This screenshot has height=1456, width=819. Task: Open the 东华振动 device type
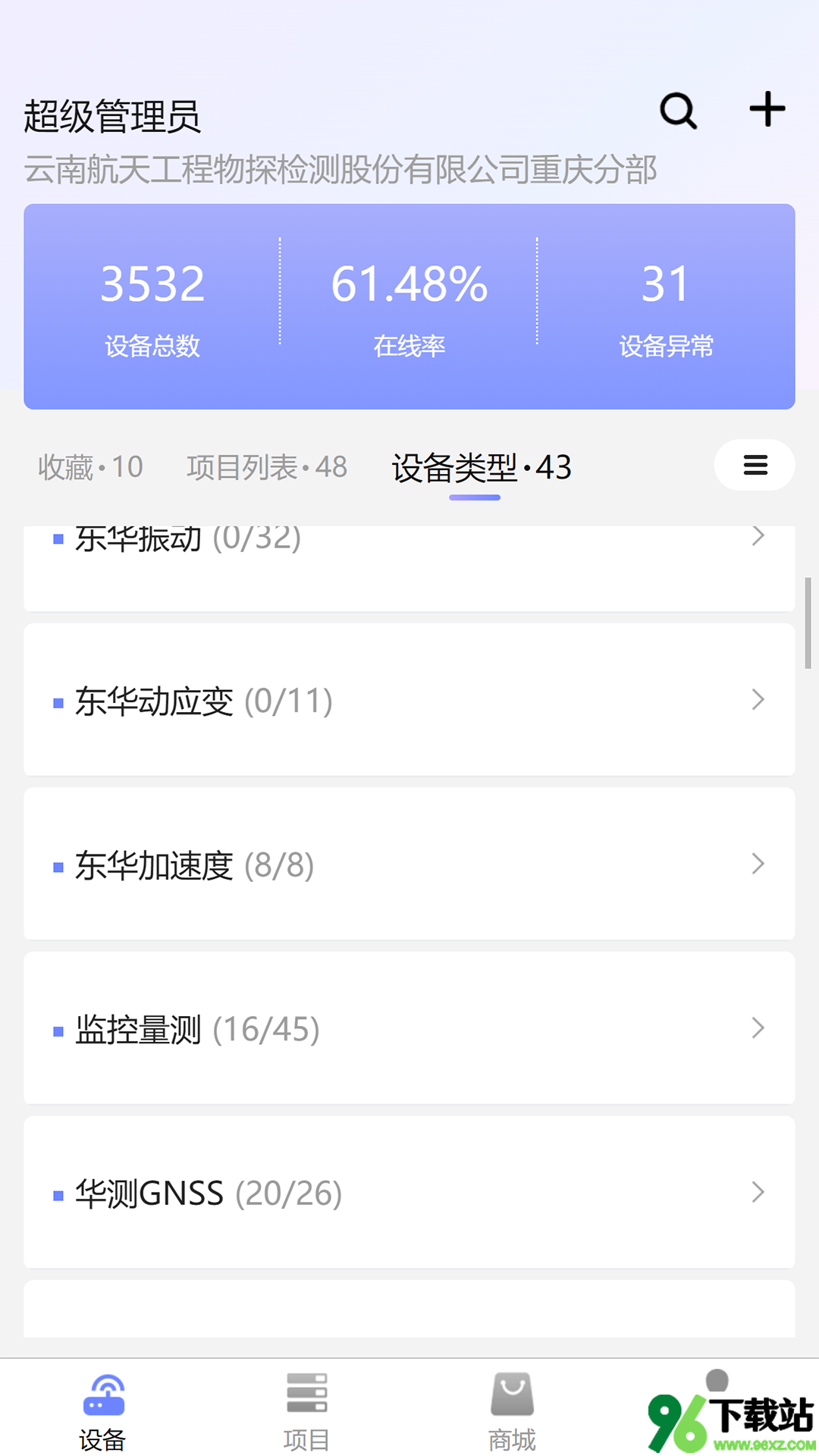click(409, 568)
